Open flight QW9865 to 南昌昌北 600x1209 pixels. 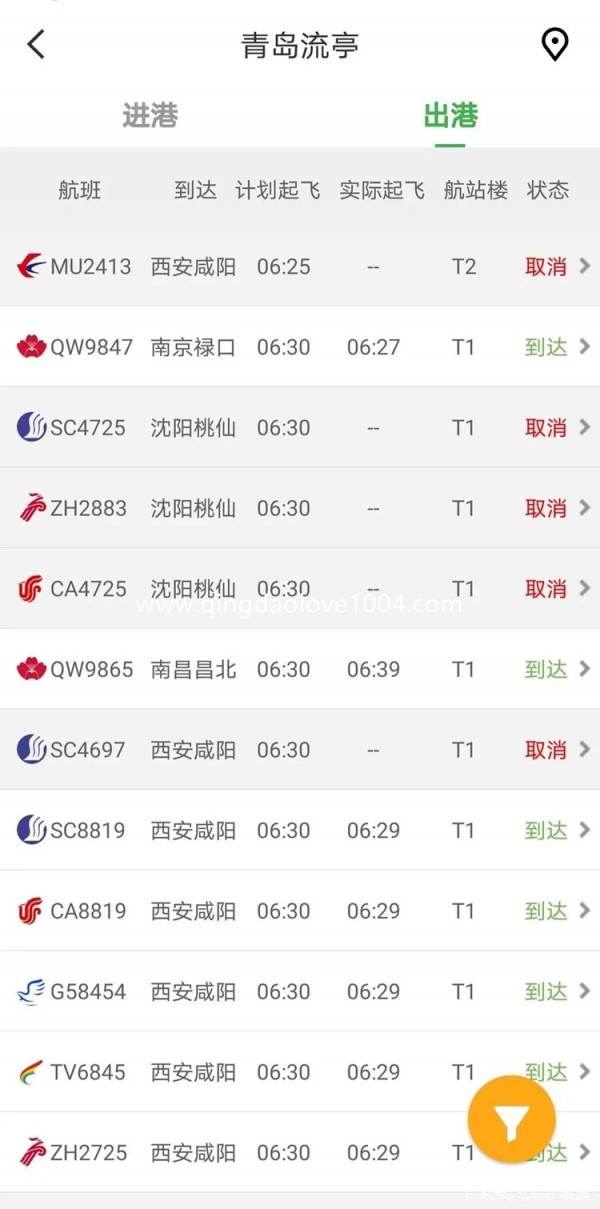300,669
